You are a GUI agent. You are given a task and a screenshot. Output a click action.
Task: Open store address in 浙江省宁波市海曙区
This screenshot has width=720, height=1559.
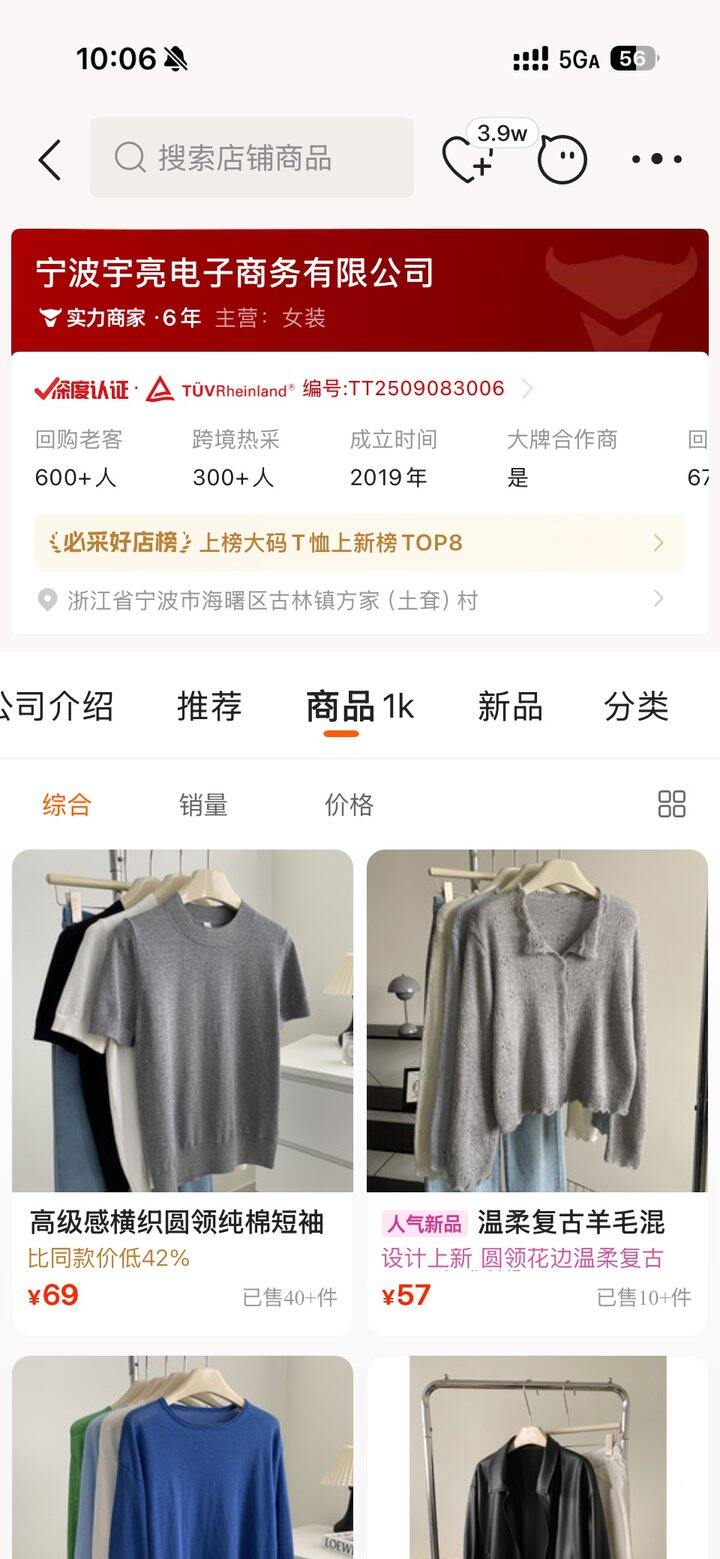[x=350, y=600]
